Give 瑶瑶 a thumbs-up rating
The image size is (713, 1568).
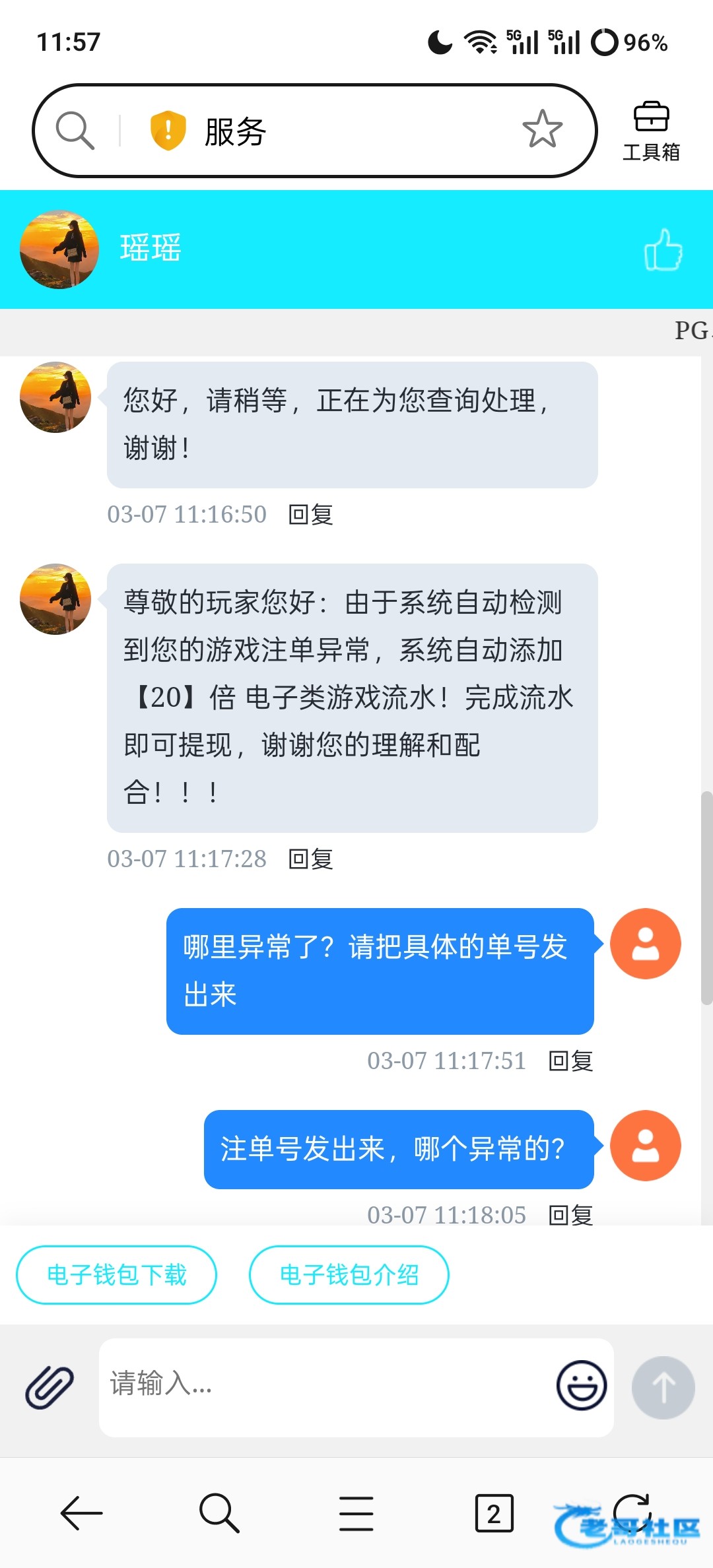click(x=663, y=250)
